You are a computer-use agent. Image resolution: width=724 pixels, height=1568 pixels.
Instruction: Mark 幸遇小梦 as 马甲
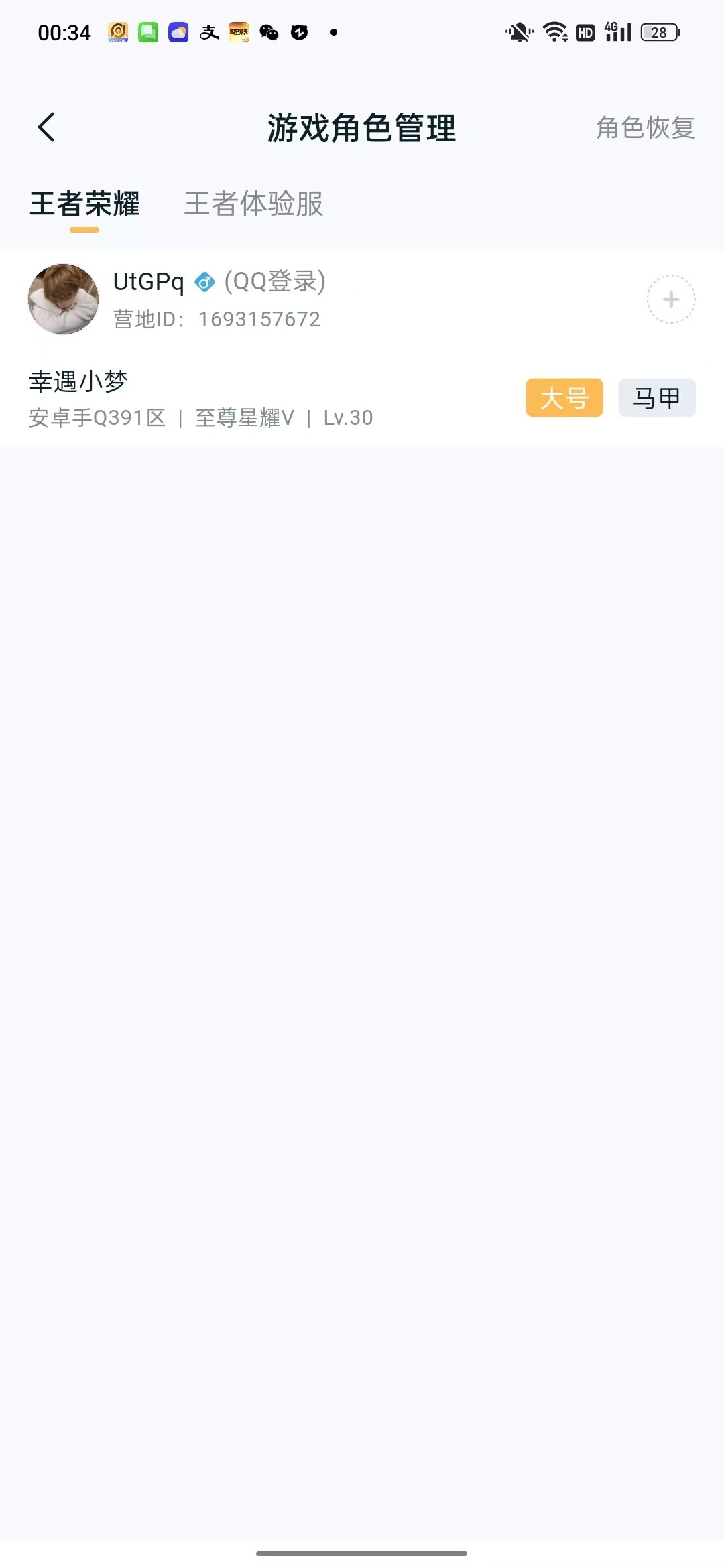pyautogui.click(x=656, y=398)
